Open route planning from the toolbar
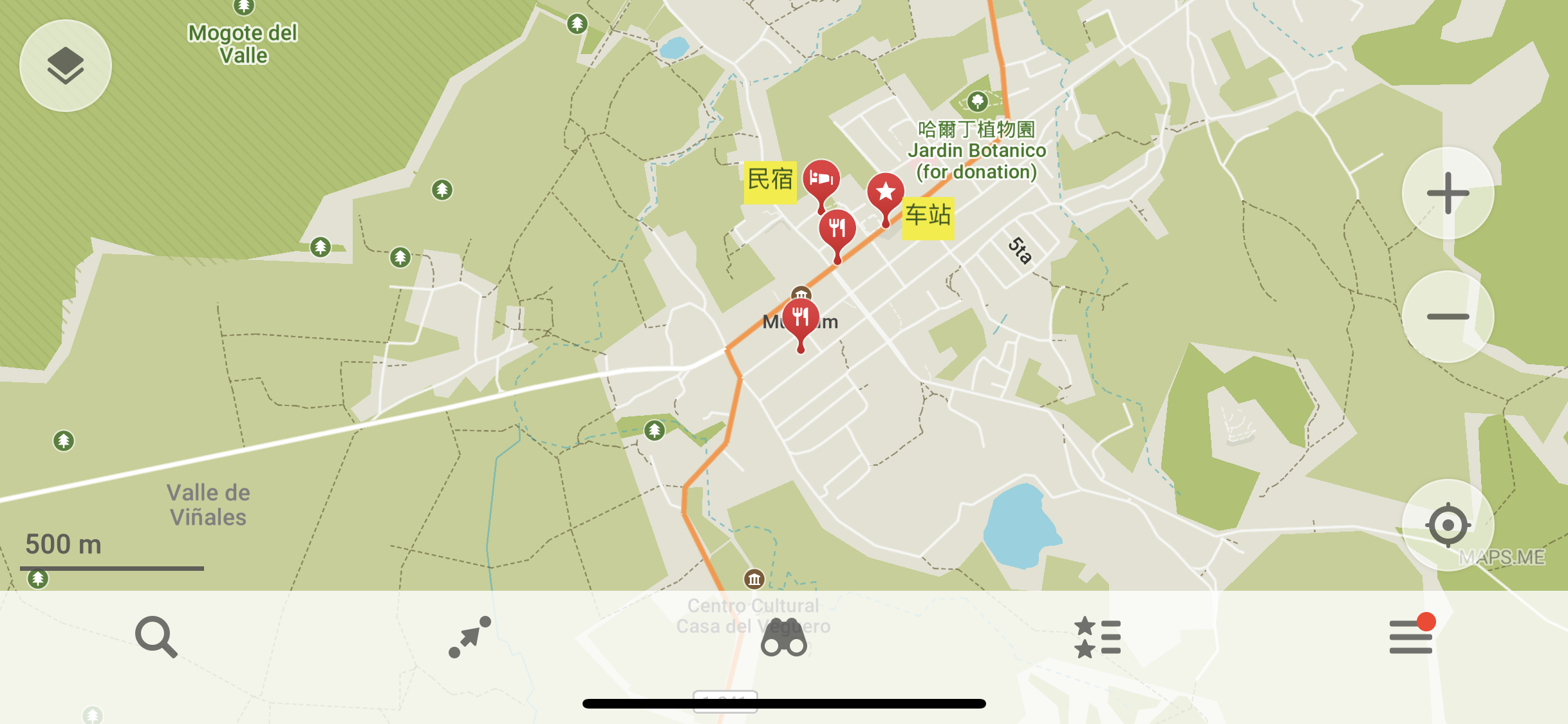This screenshot has height=724, width=1568. 469,637
